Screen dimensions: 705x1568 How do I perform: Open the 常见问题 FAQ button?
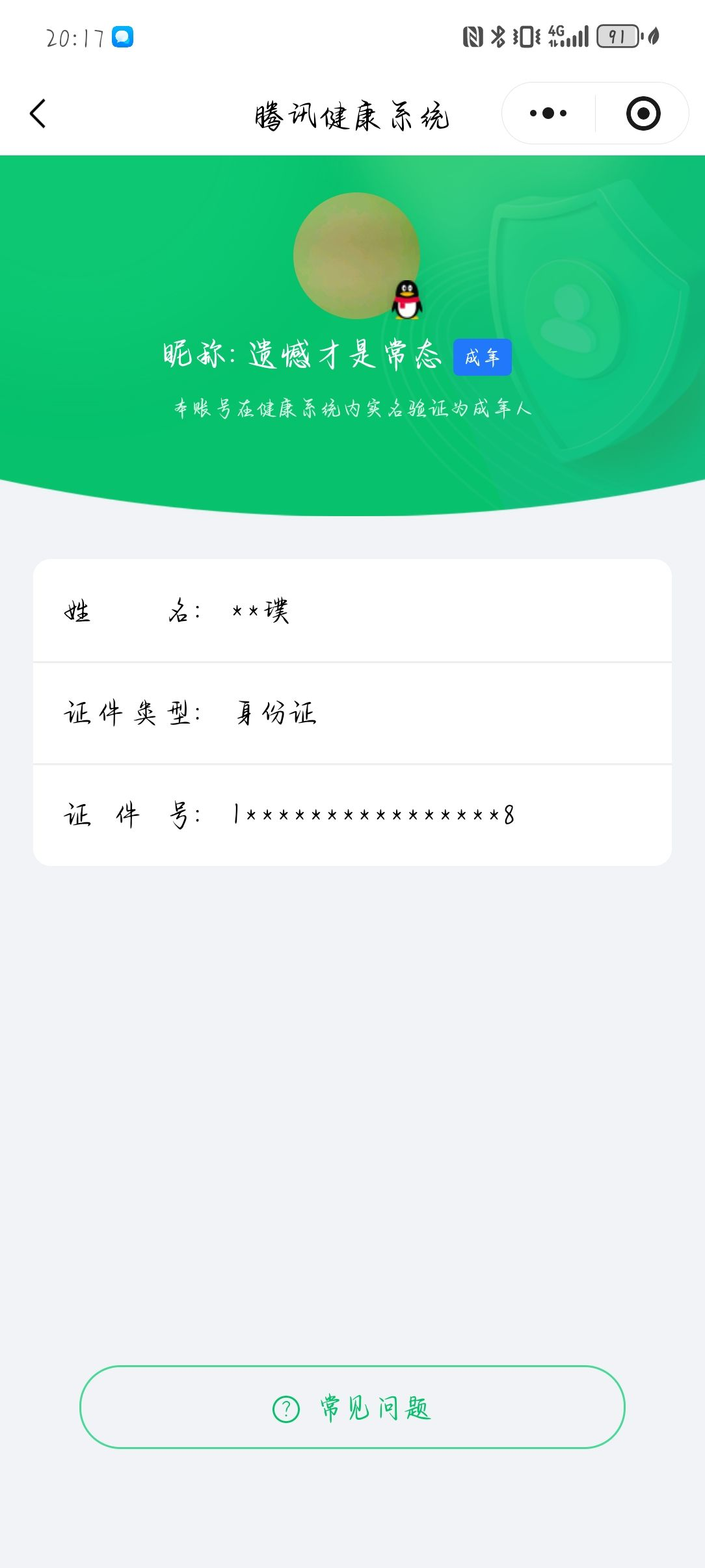click(x=352, y=1408)
